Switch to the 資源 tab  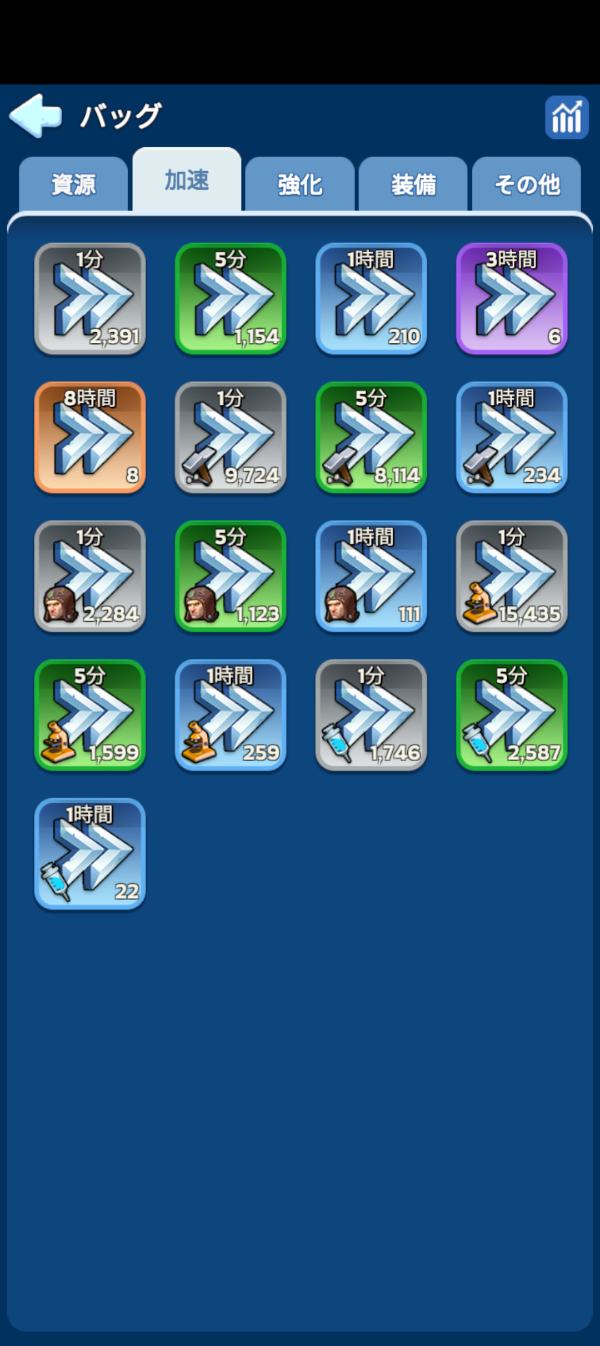click(73, 185)
